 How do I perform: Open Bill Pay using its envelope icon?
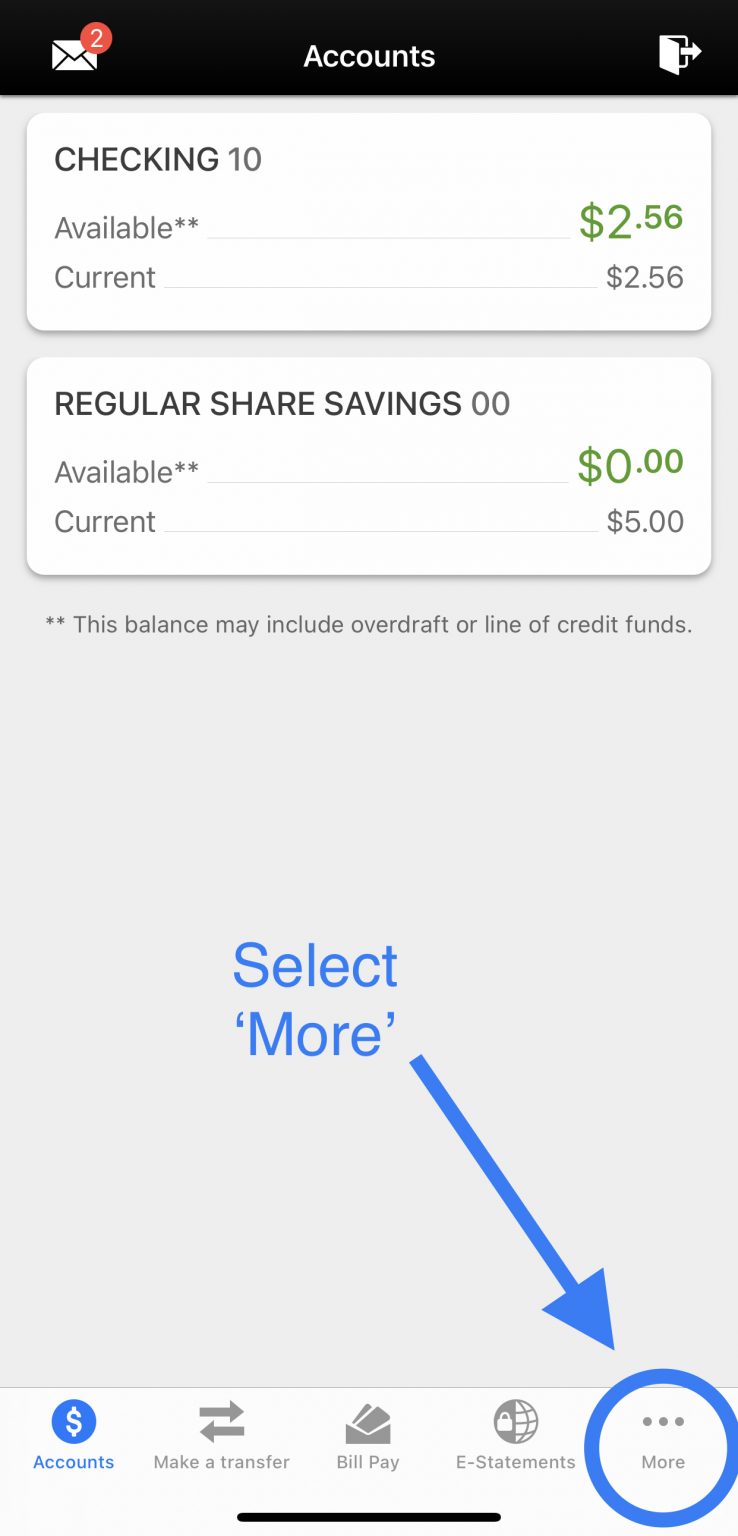click(367, 1419)
